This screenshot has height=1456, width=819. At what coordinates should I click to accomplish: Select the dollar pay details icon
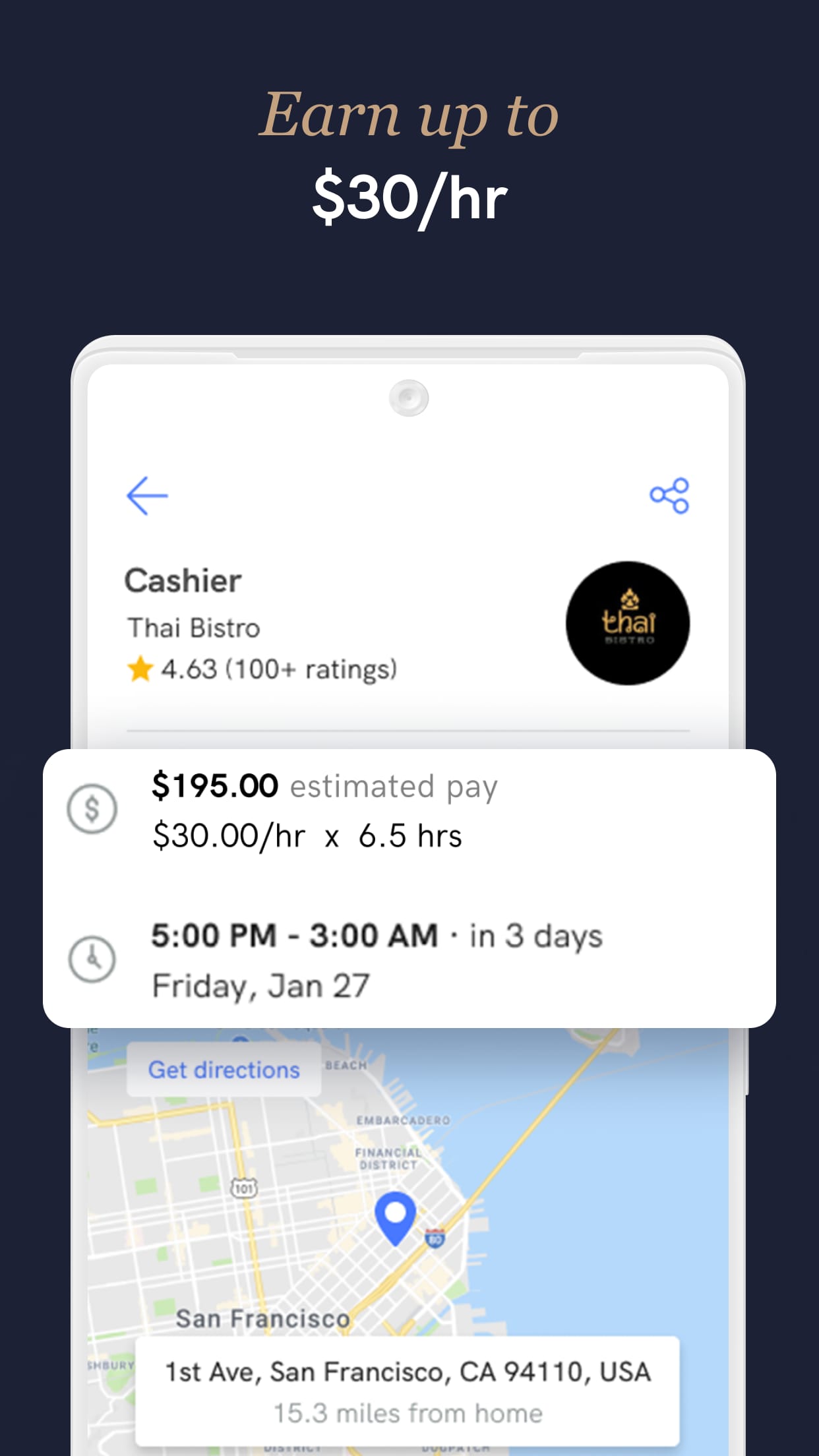(x=92, y=807)
